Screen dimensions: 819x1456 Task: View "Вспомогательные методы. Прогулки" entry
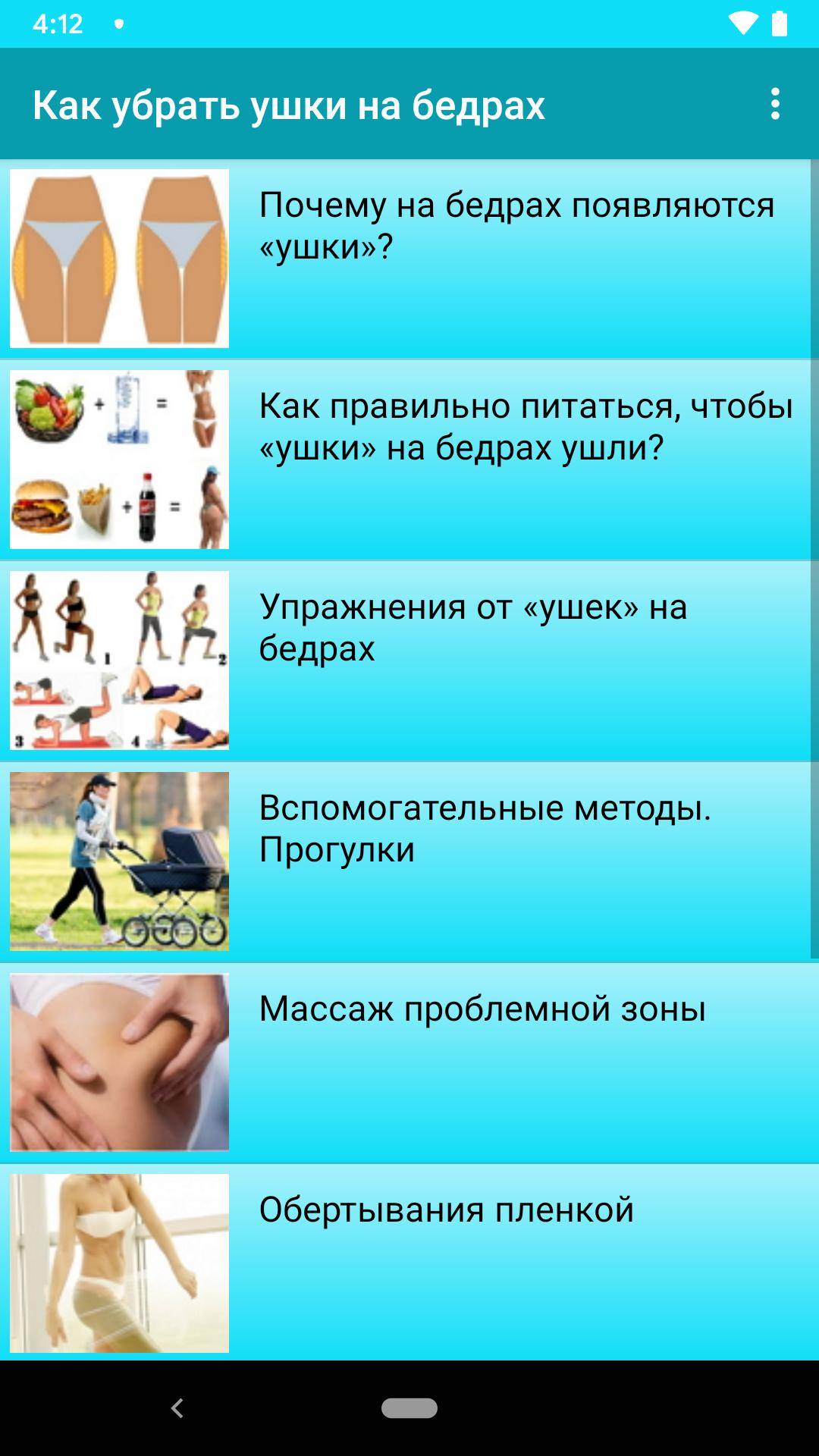coord(485,828)
